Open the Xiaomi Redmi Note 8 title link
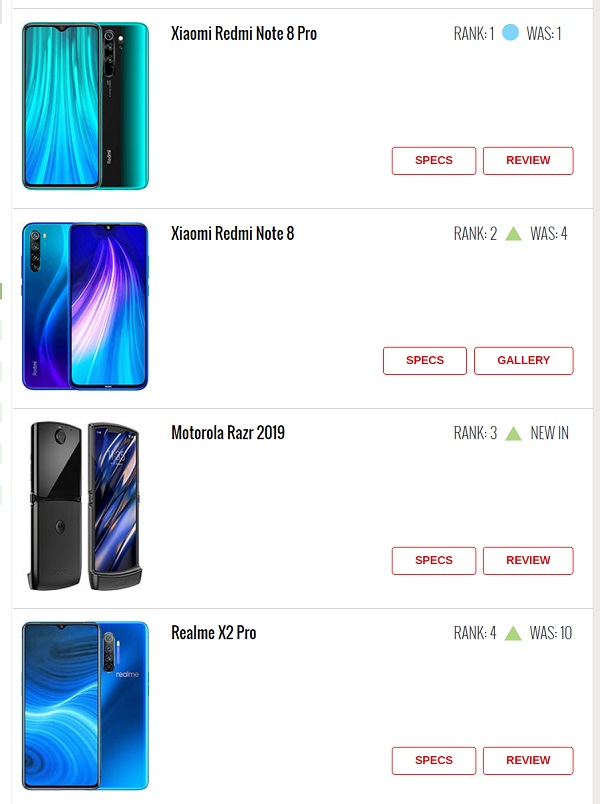 (x=233, y=233)
